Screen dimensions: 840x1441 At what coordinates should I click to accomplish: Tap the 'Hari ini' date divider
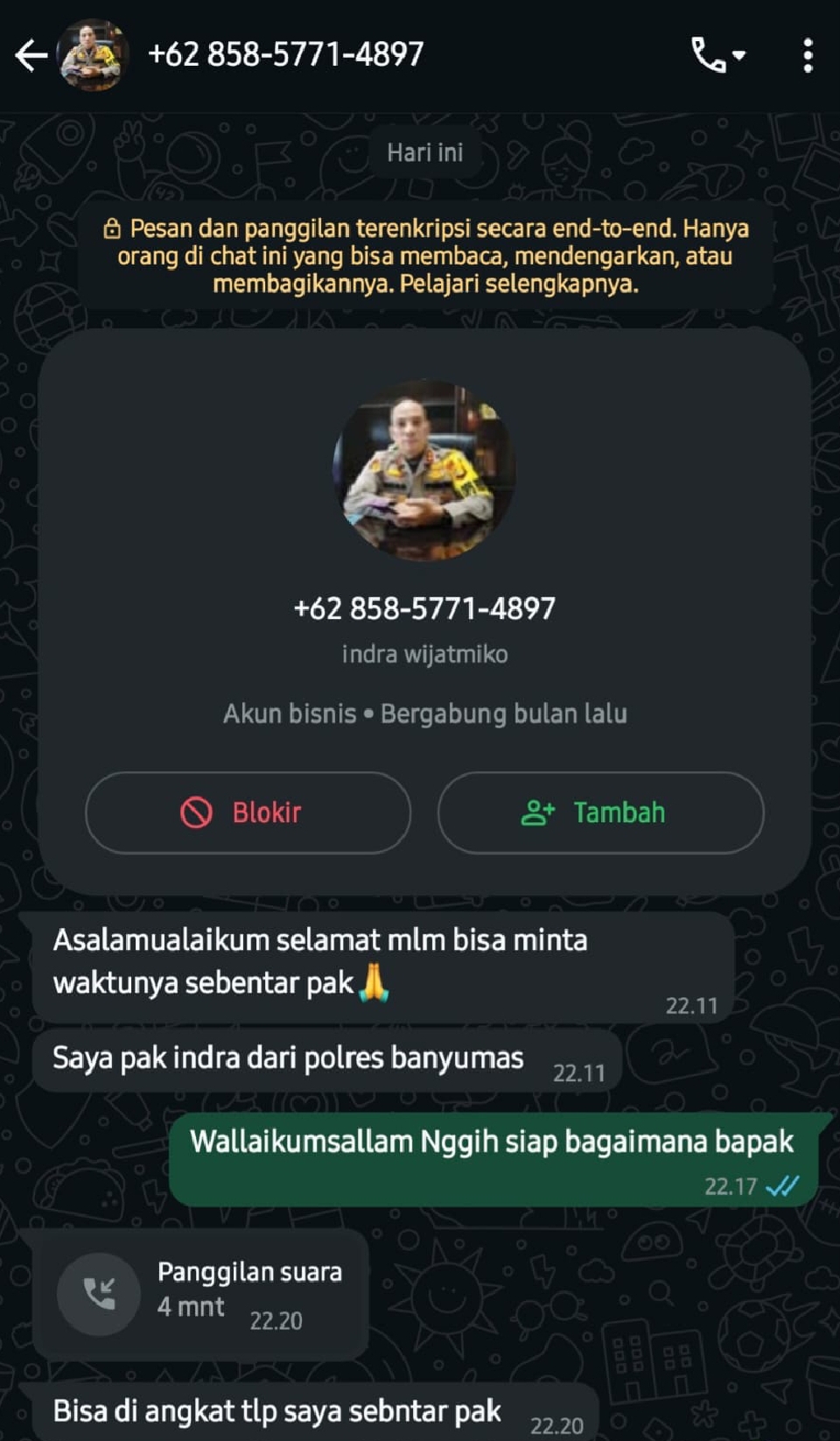(425, 151)
